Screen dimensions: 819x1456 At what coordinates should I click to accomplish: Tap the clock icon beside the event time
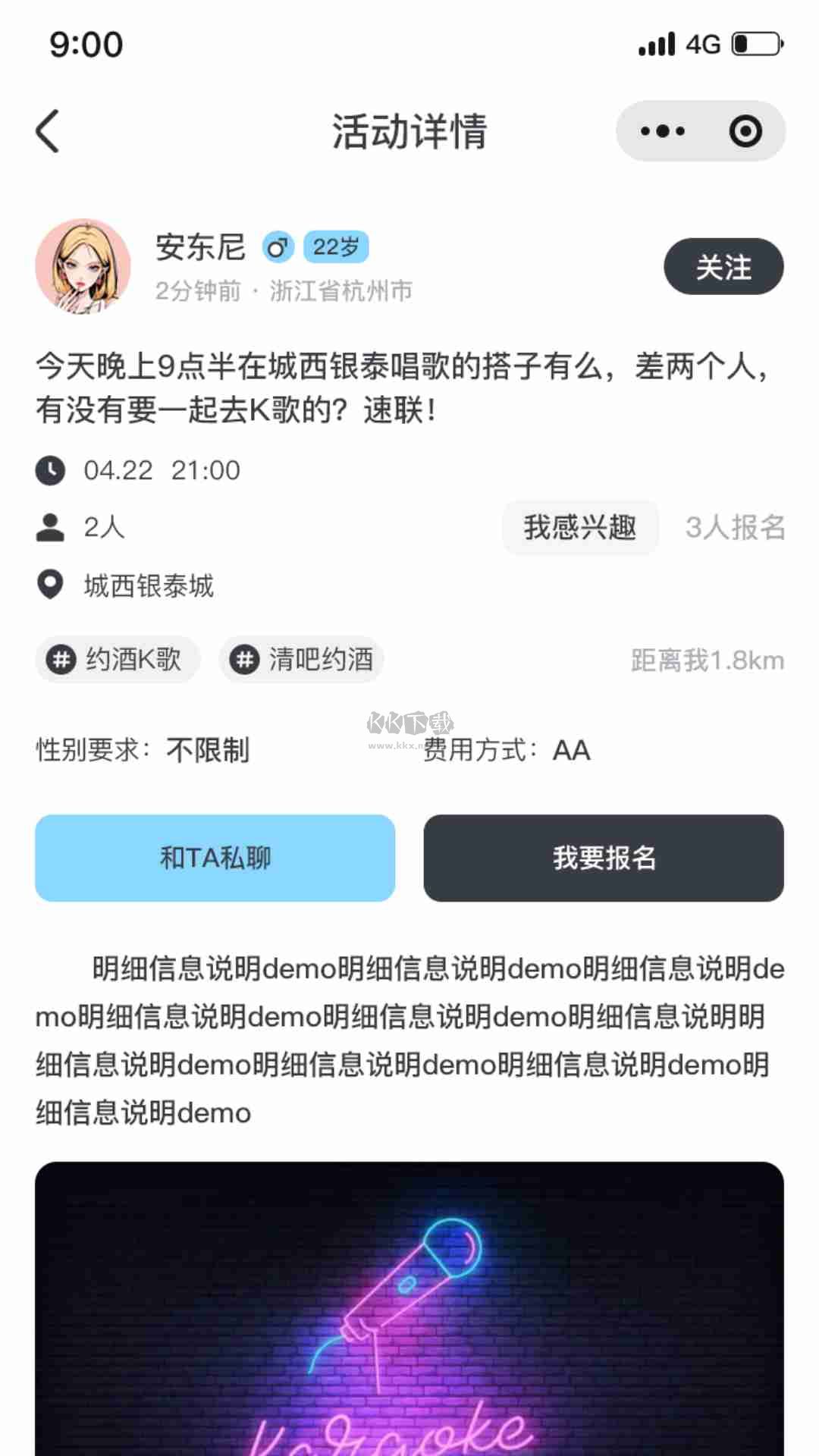point(51,470)
